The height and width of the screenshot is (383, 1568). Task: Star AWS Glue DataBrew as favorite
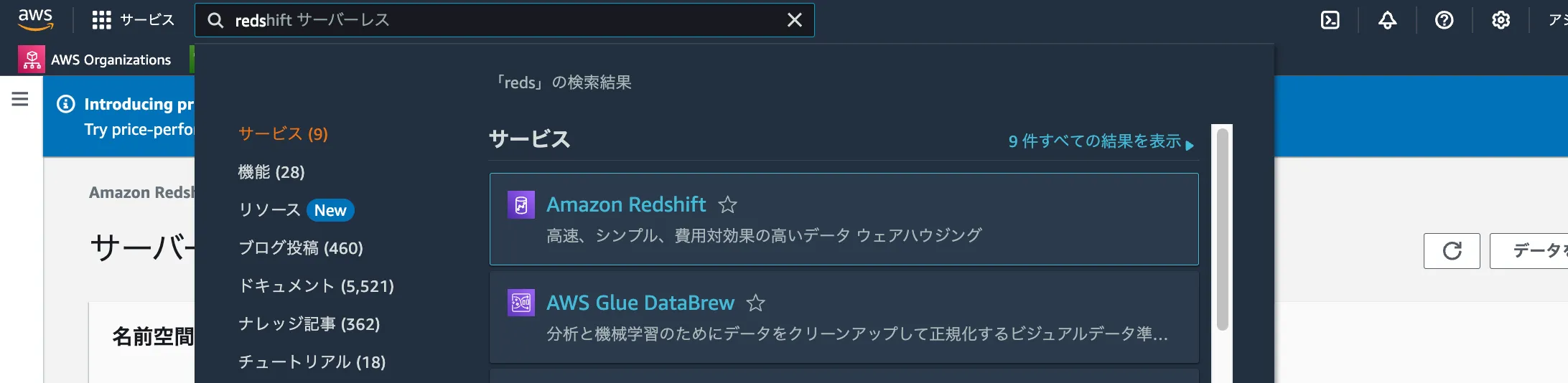click(755, 303)
